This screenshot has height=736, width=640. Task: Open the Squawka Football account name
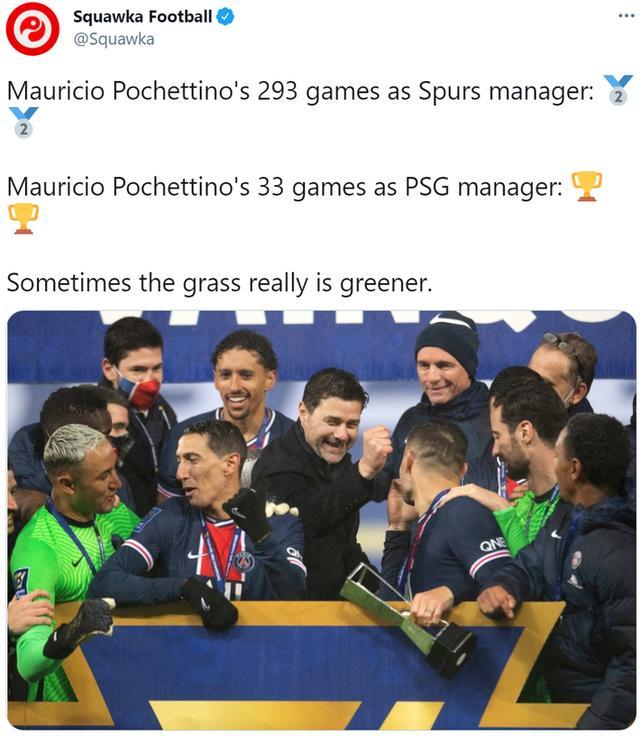pos(142,16)
